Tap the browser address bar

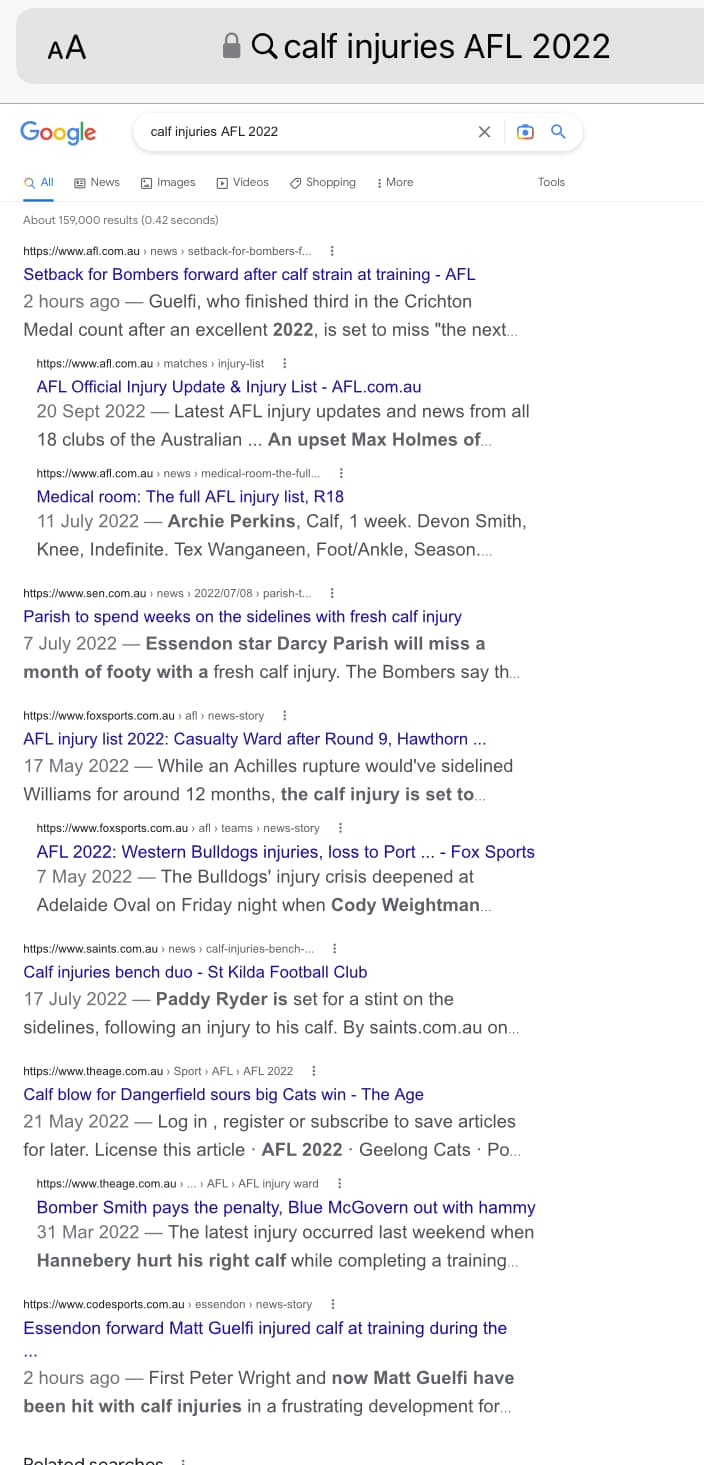415,46
